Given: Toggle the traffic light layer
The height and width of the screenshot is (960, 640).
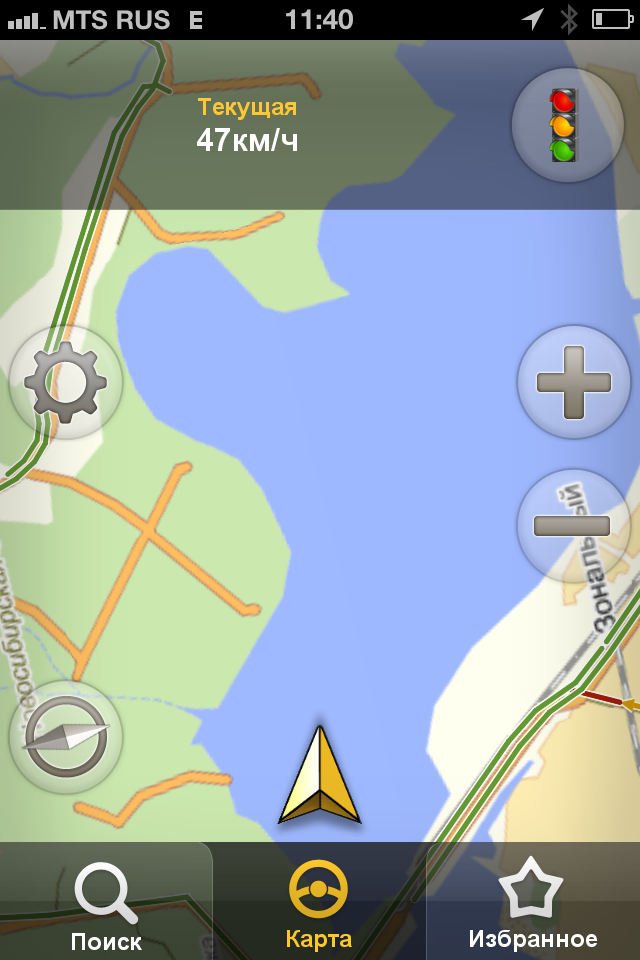Looking at the screenshot, I should pos(566,126).
